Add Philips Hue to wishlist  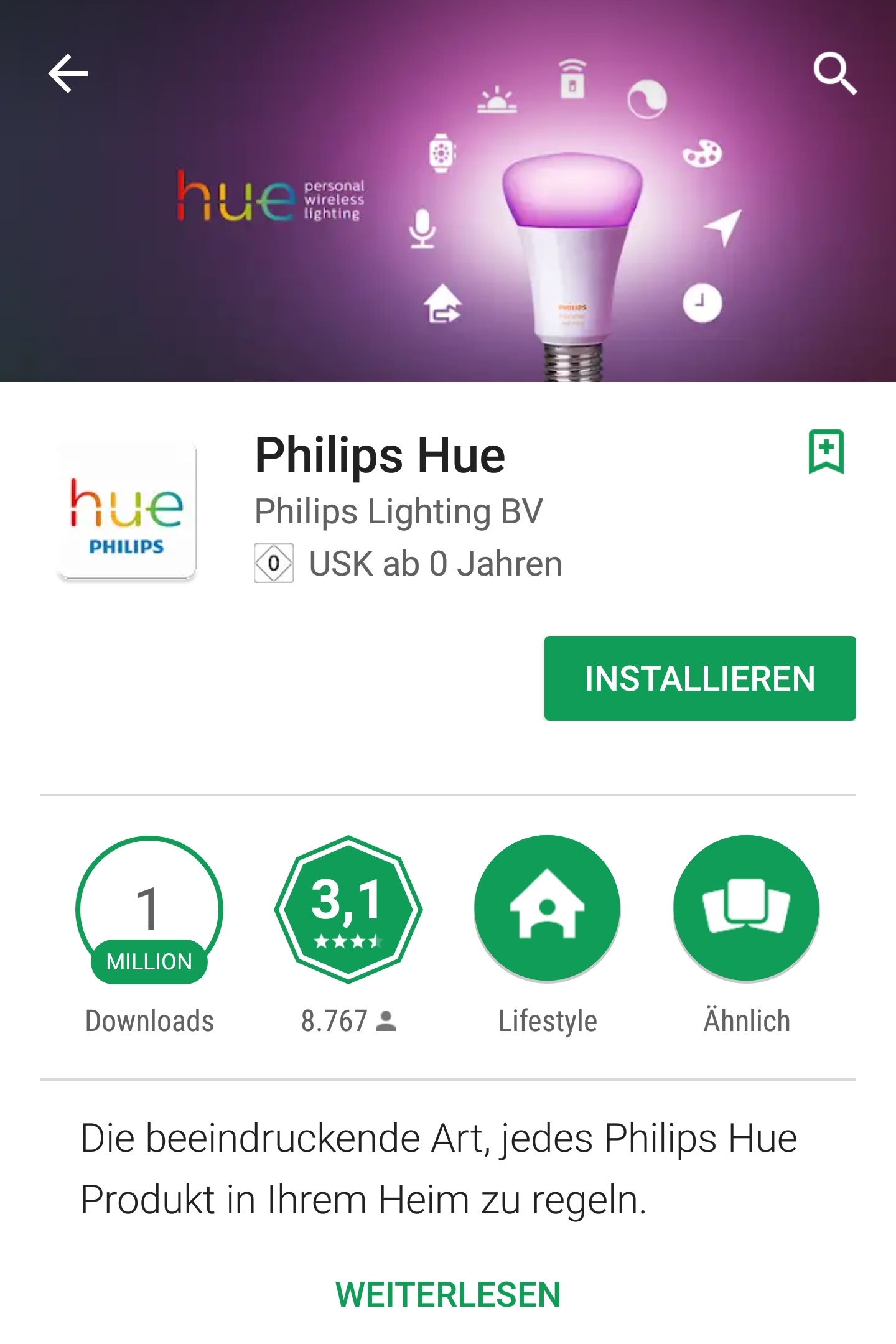click(x=826, y=452)
